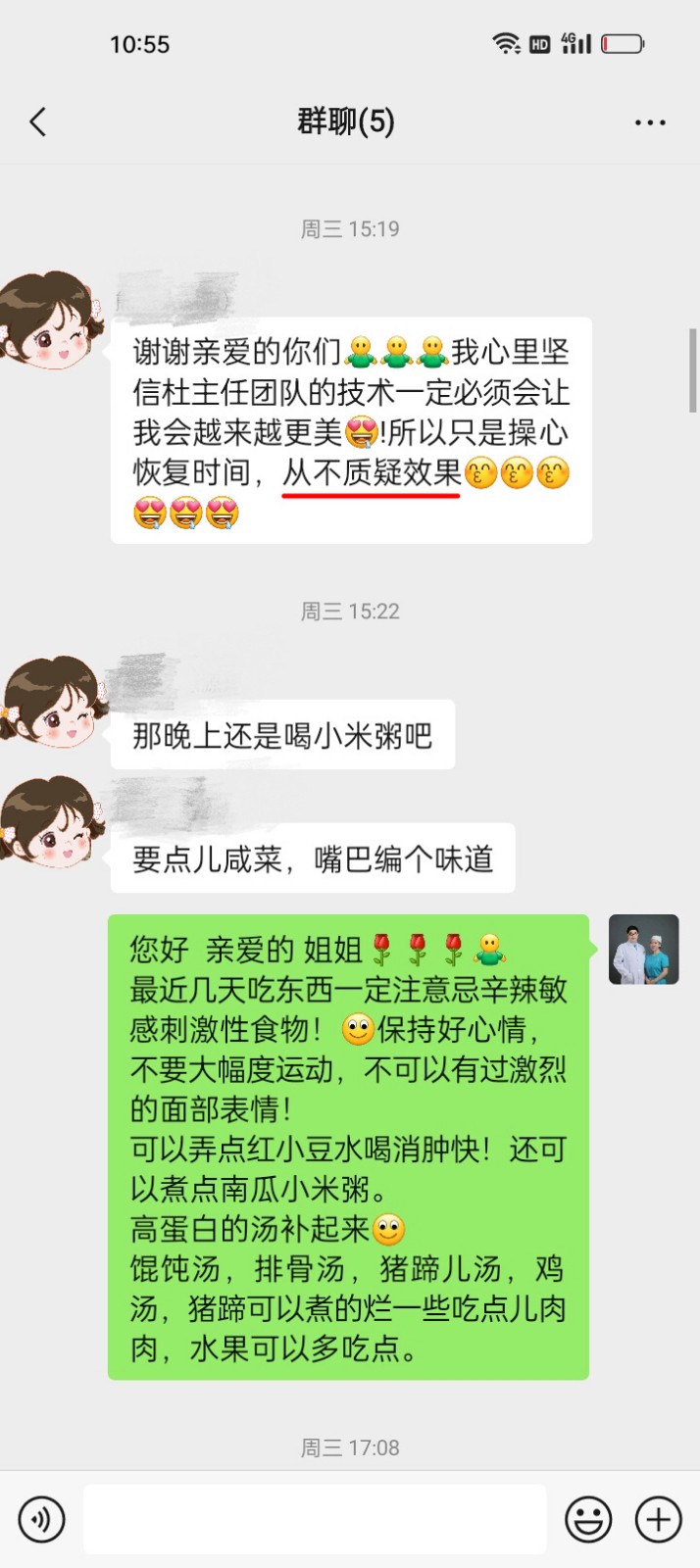Tap the message text field
The width and height of the screenshot is (700, 1568).
click(x=314, y=1519)
